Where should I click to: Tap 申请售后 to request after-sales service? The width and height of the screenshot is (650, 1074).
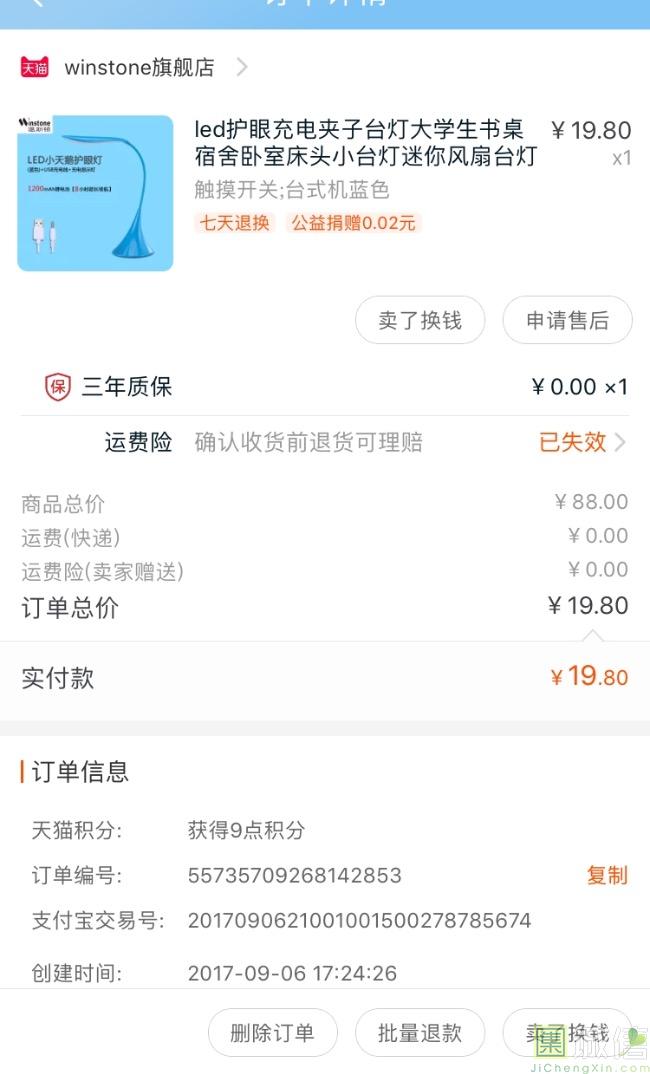pyautogui.click(x=567, y=320)
